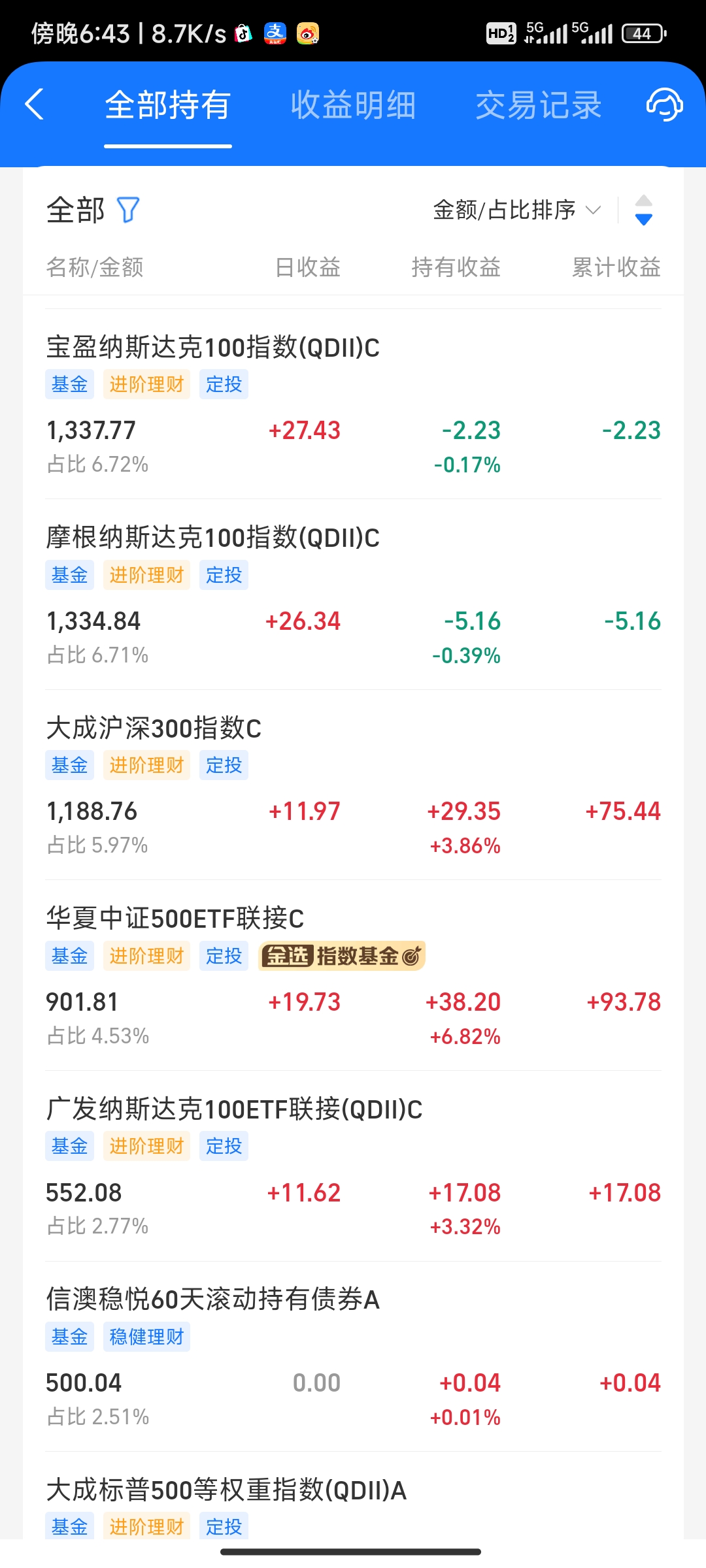Tap the 金选指数基金 badge
Screen dimensions: 706x1568
pos(342,956)
